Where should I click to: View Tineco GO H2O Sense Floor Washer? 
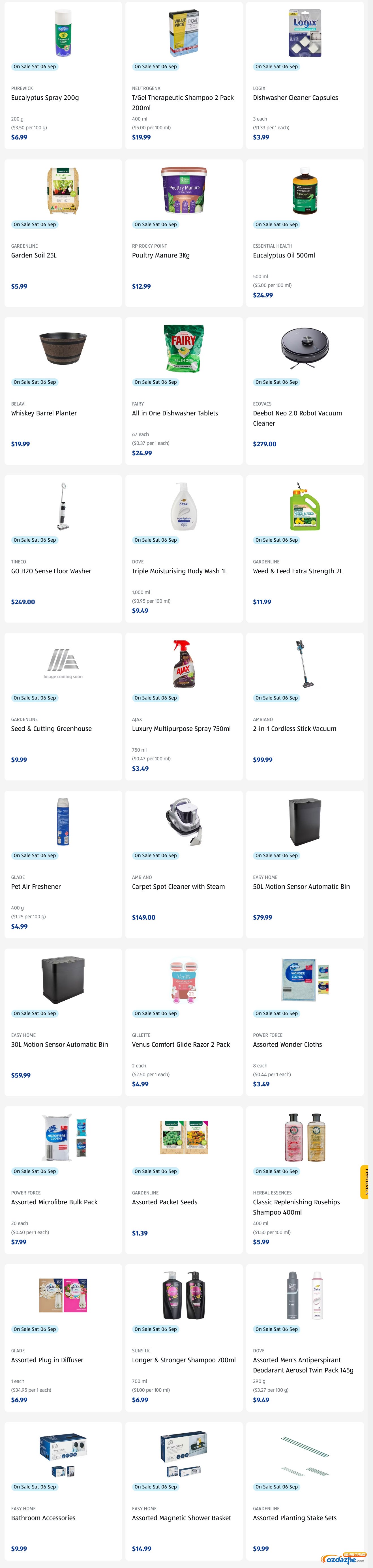[x=51, y=571]
